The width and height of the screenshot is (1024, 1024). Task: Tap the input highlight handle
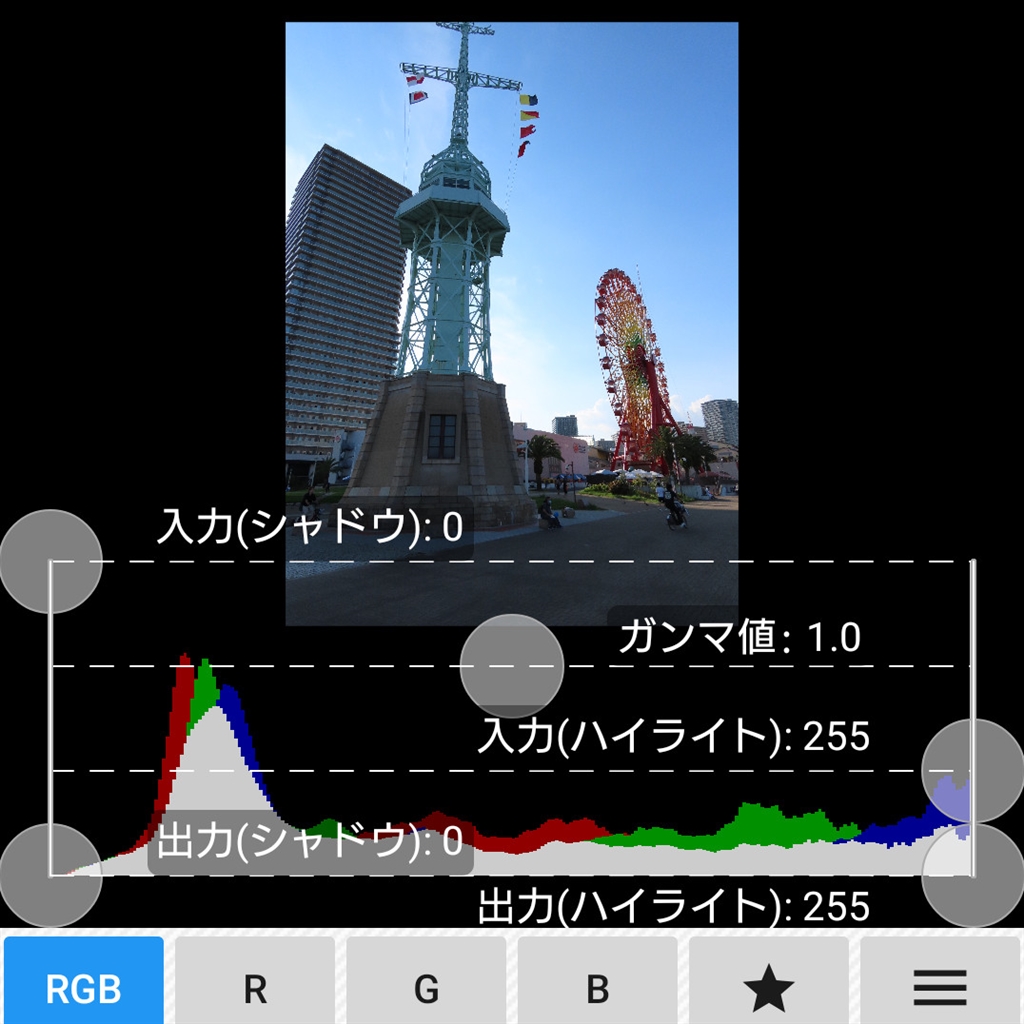pyautogui.click(x=972, y=770)
